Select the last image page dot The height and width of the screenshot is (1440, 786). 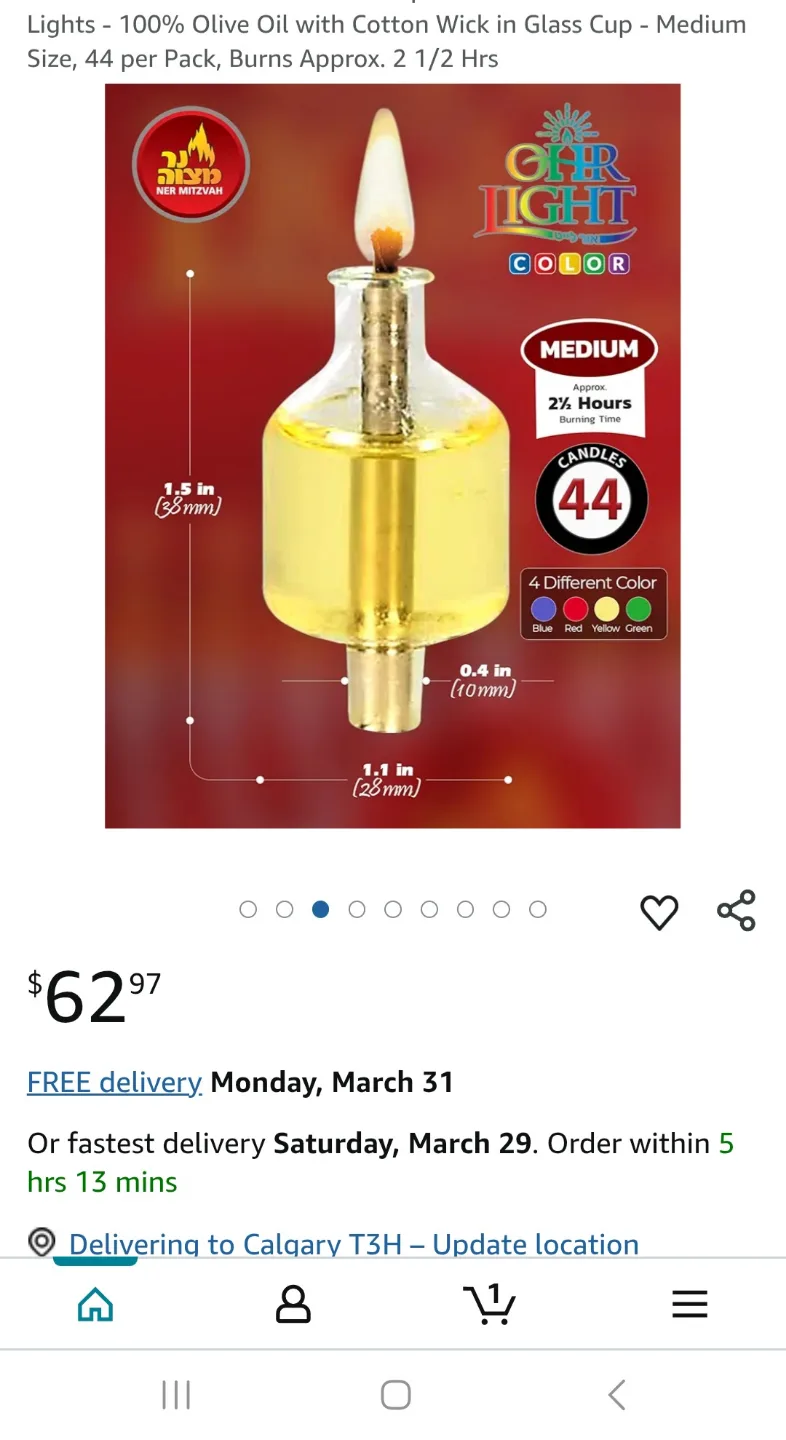pyautogui.click(x=538, y=909)
